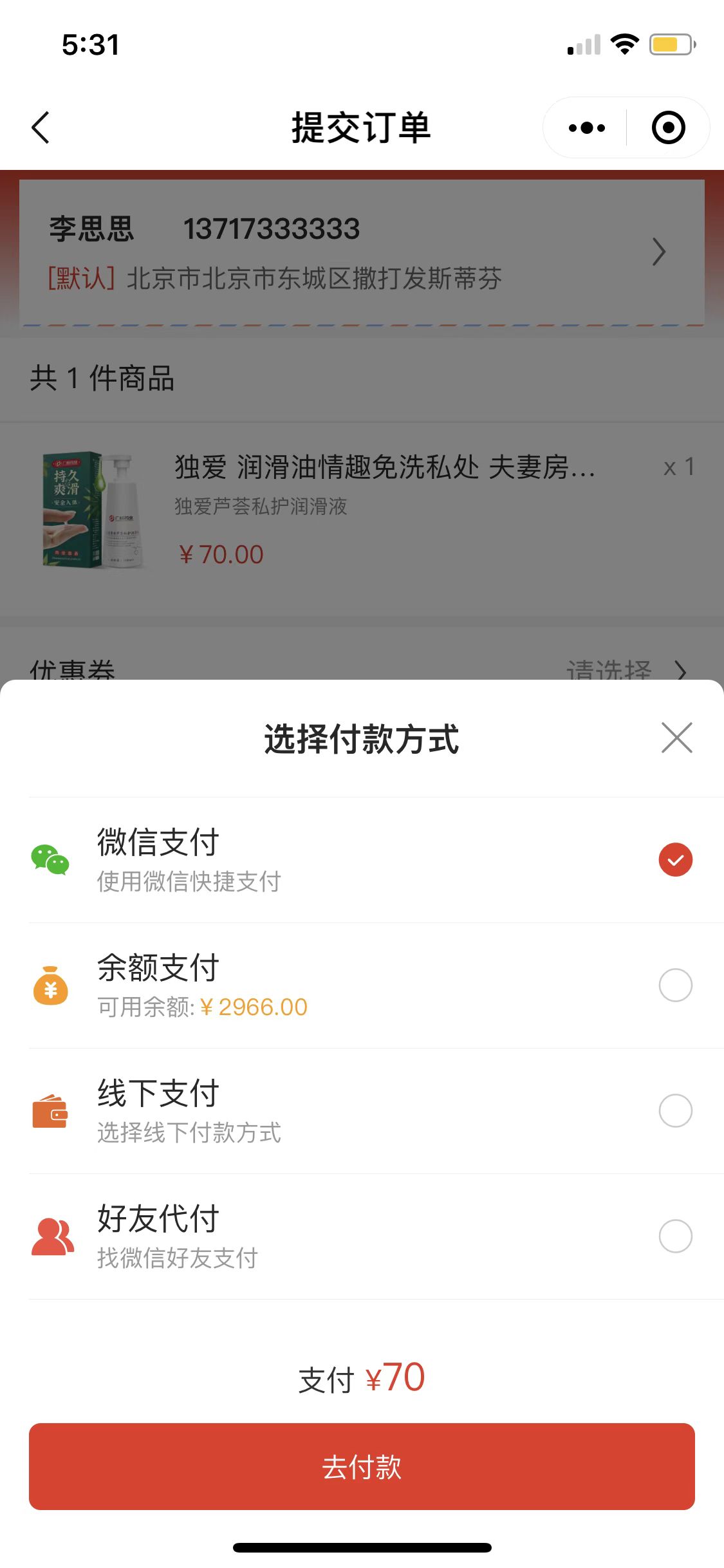Choose 余额支付 to pay with balance
724x1568 pixels.
(x=675, y=985)
